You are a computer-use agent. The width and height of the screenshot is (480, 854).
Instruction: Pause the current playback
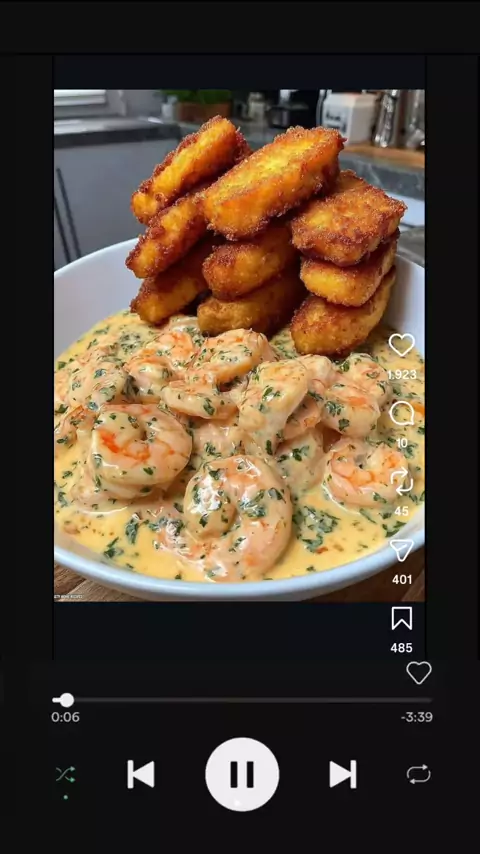pos(242,774)
